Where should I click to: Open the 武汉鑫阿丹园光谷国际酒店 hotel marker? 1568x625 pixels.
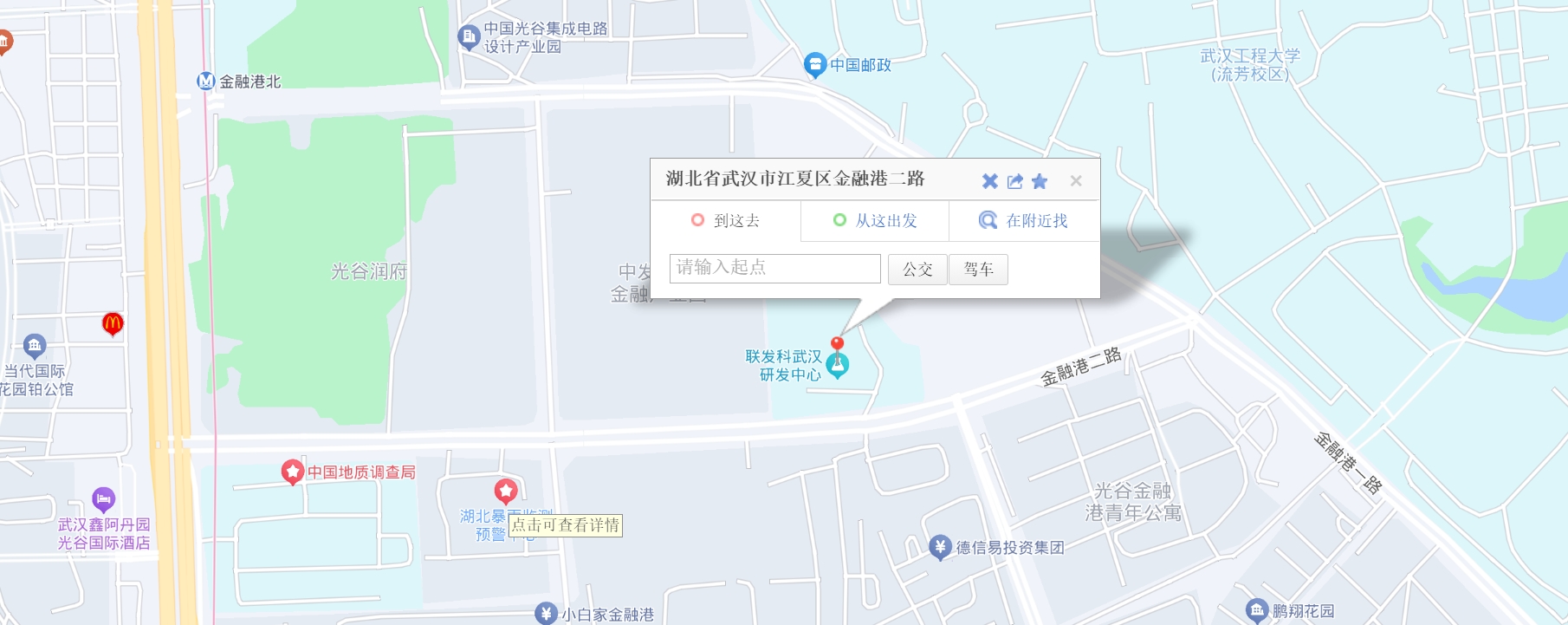103,498
